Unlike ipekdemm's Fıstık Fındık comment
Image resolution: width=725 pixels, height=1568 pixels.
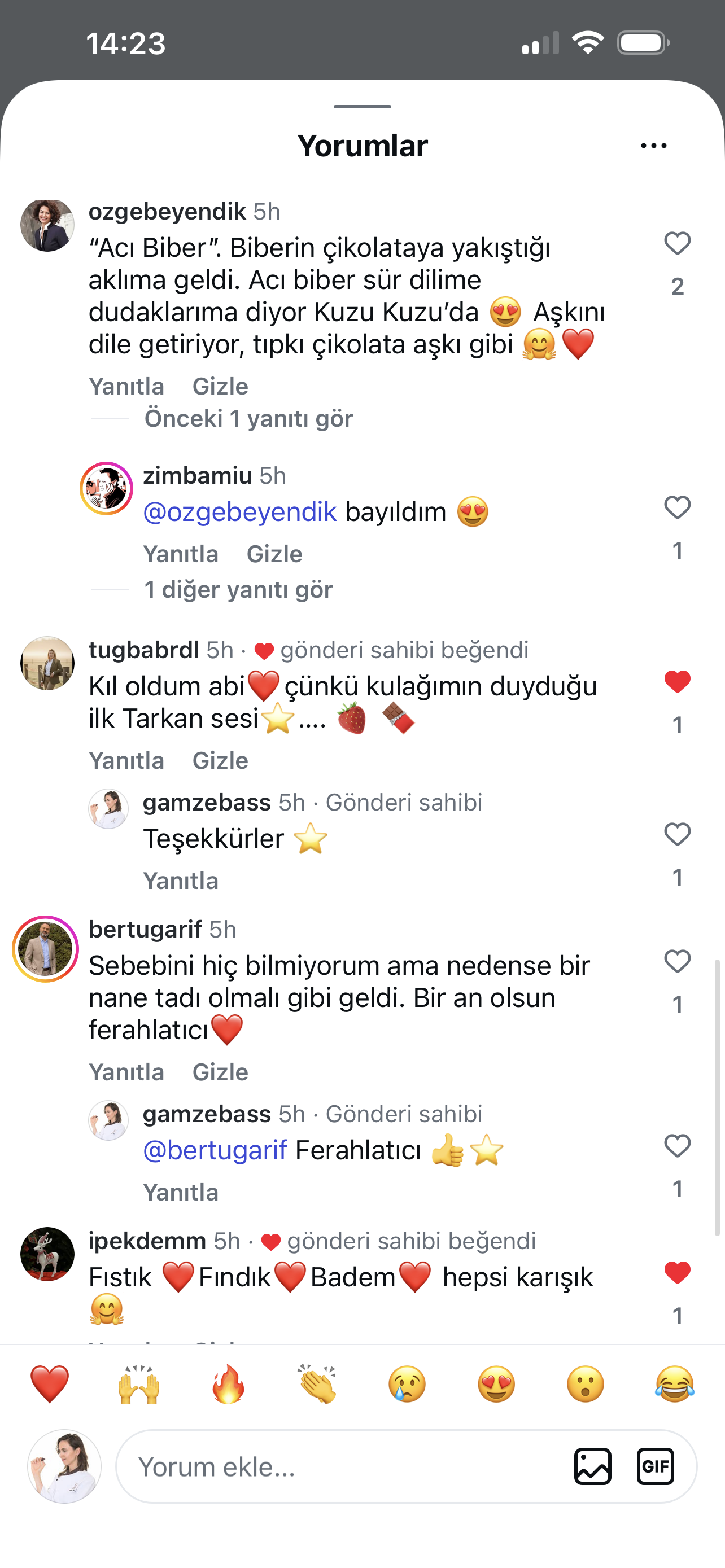point(677,1273)
